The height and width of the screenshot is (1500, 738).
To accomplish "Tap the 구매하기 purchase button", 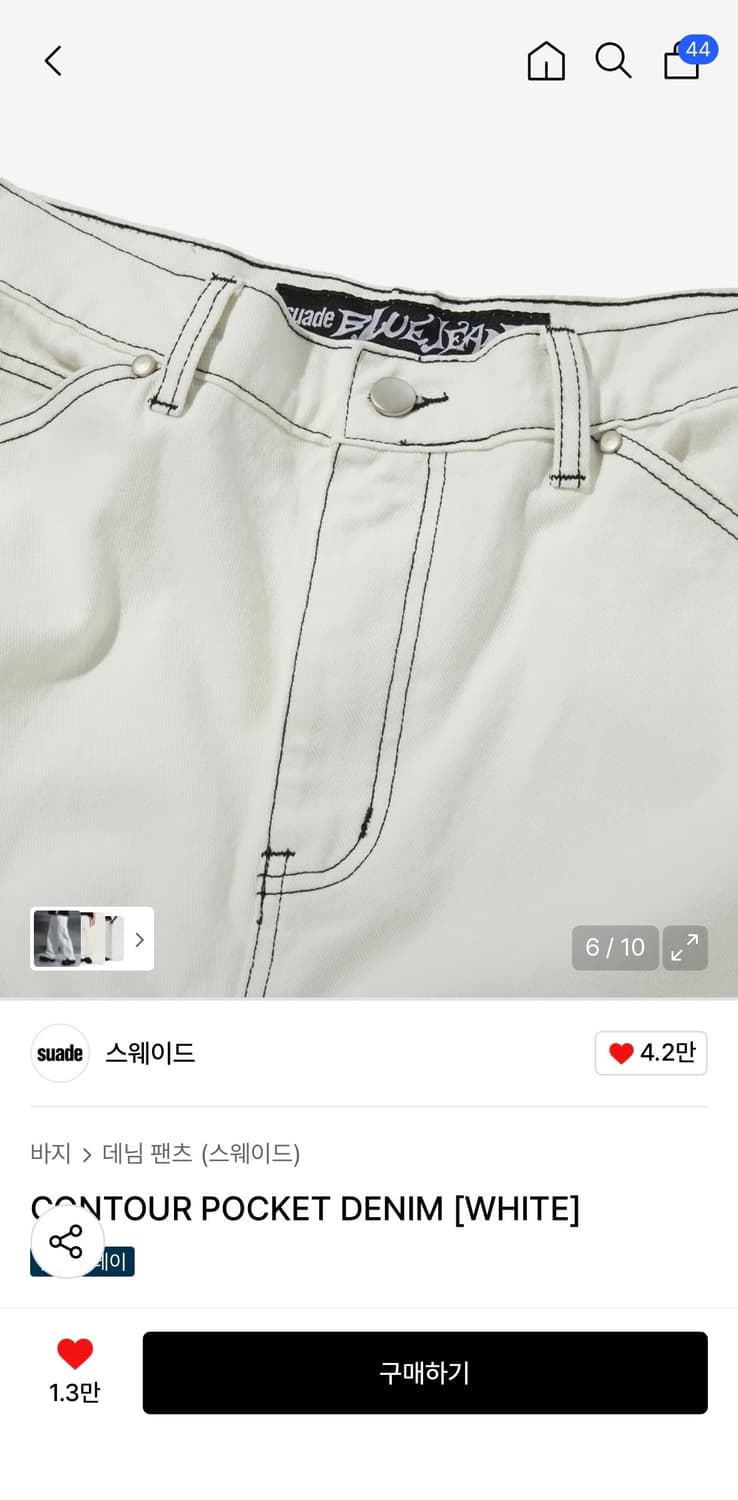I will (425, 1372).
